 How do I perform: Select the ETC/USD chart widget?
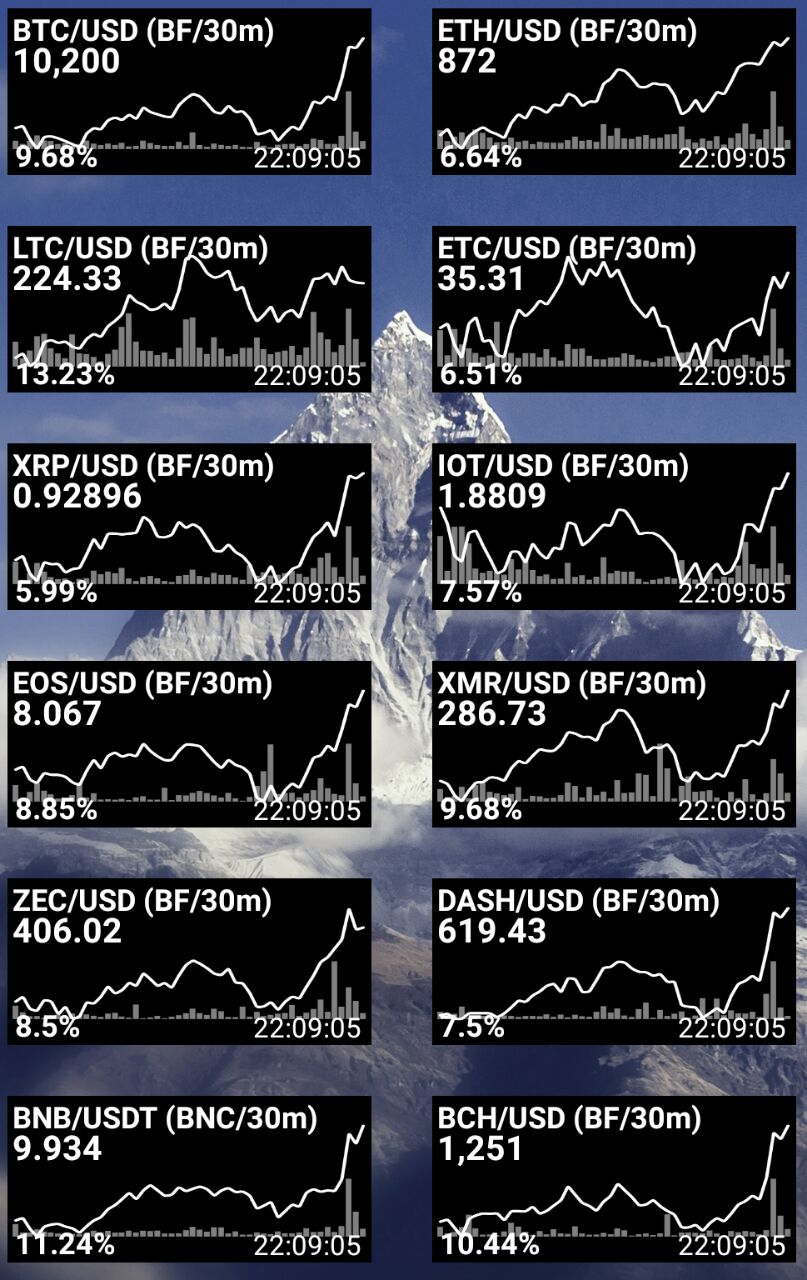614,309
